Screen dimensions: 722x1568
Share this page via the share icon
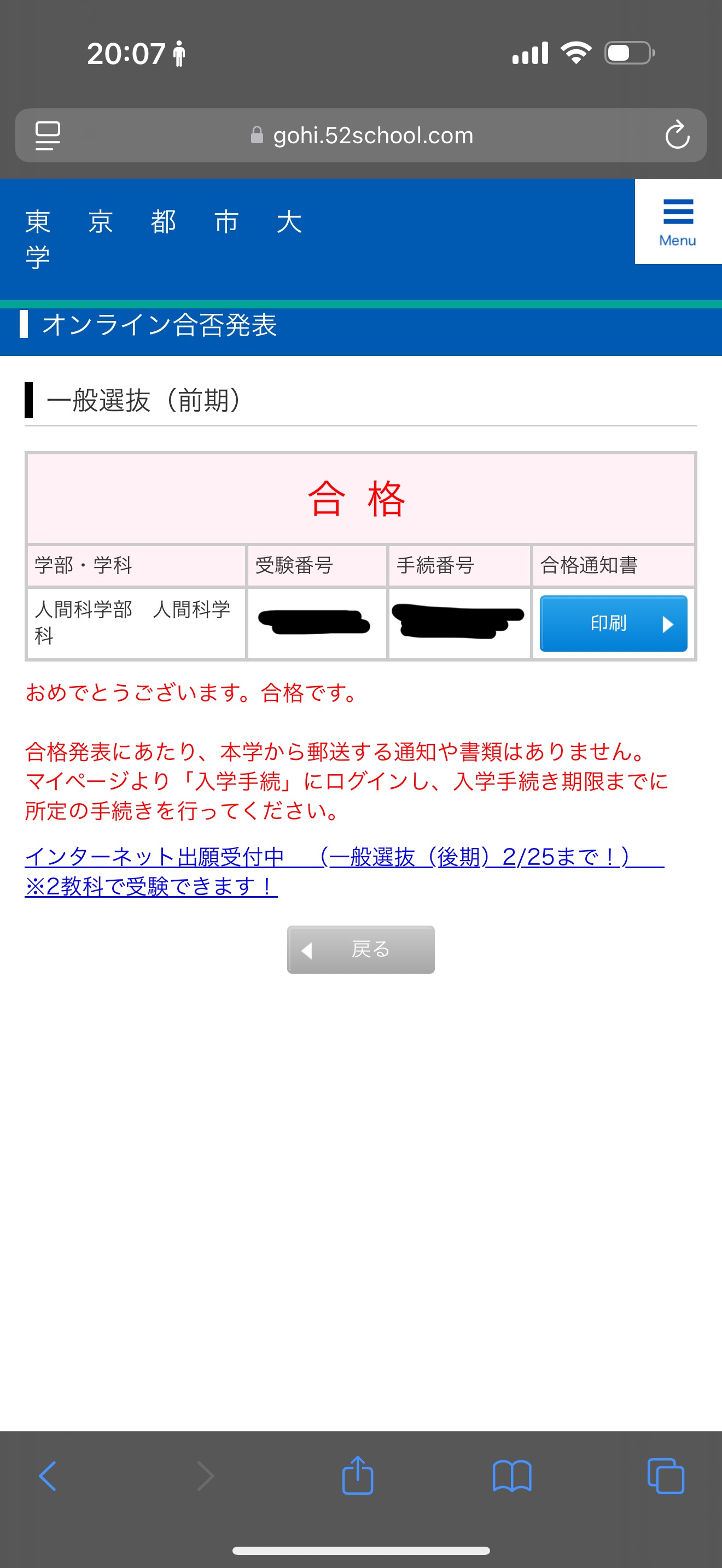(x=357, y=1476)
